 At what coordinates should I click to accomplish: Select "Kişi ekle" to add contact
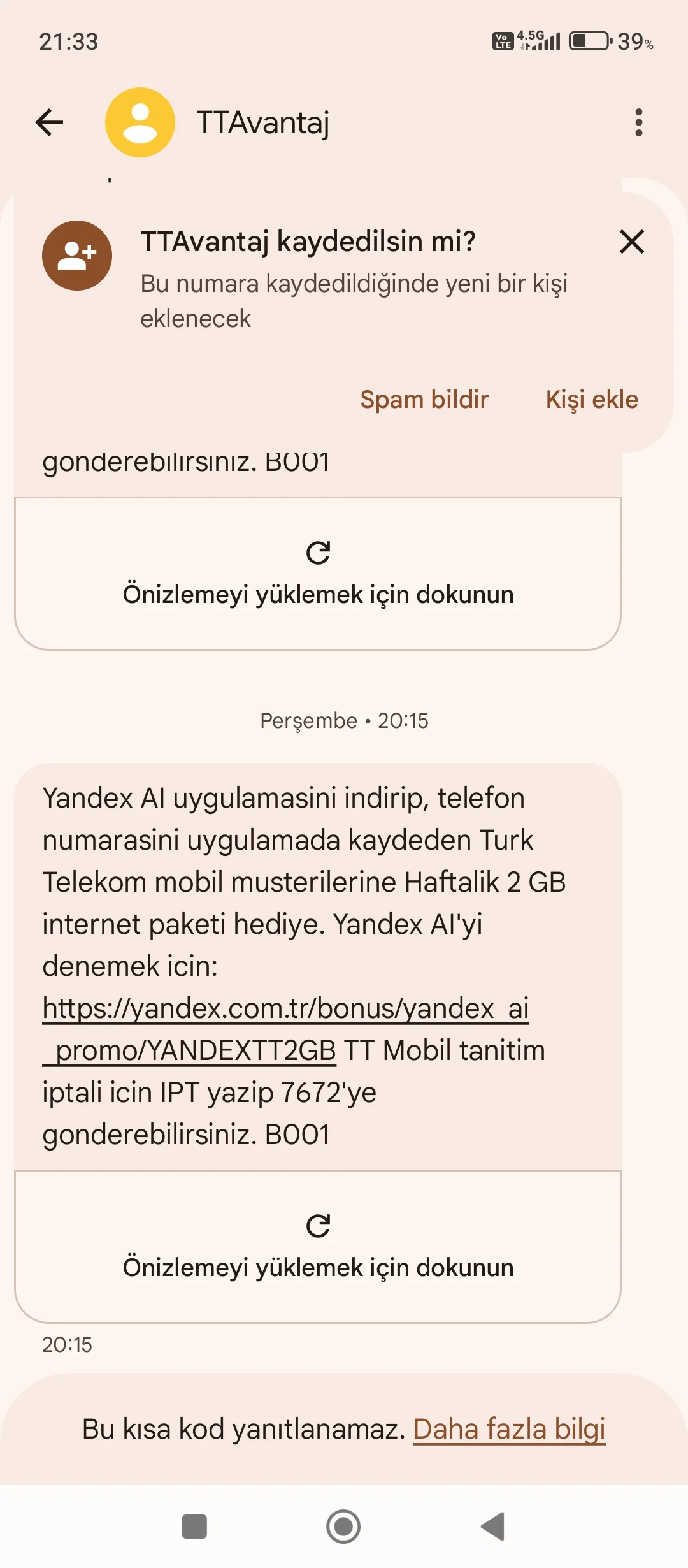point(592,400)
